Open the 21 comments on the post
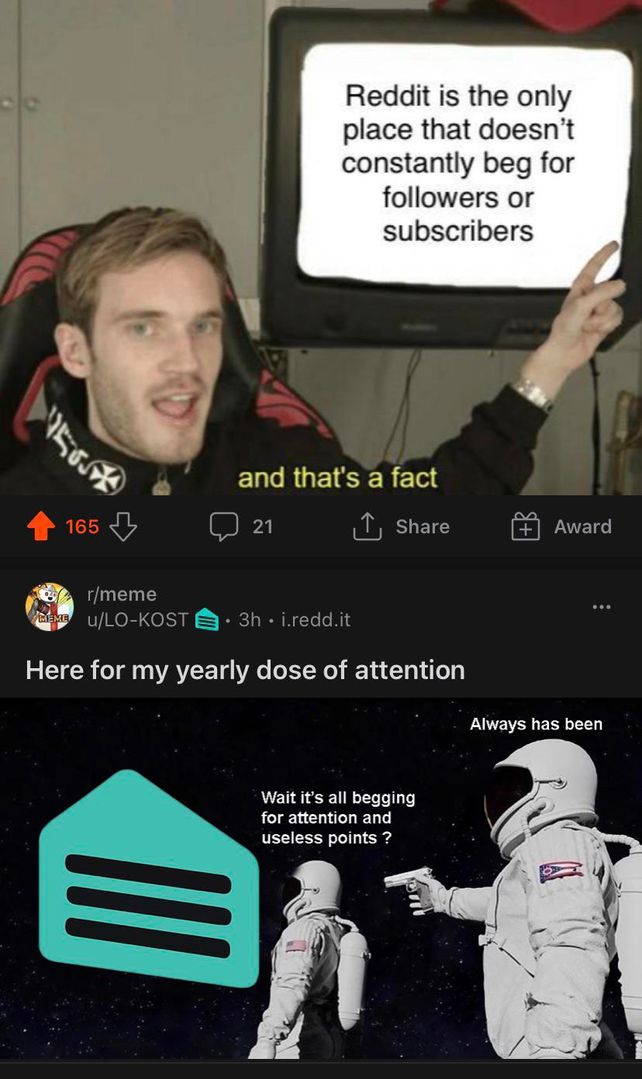 (241, 527)
